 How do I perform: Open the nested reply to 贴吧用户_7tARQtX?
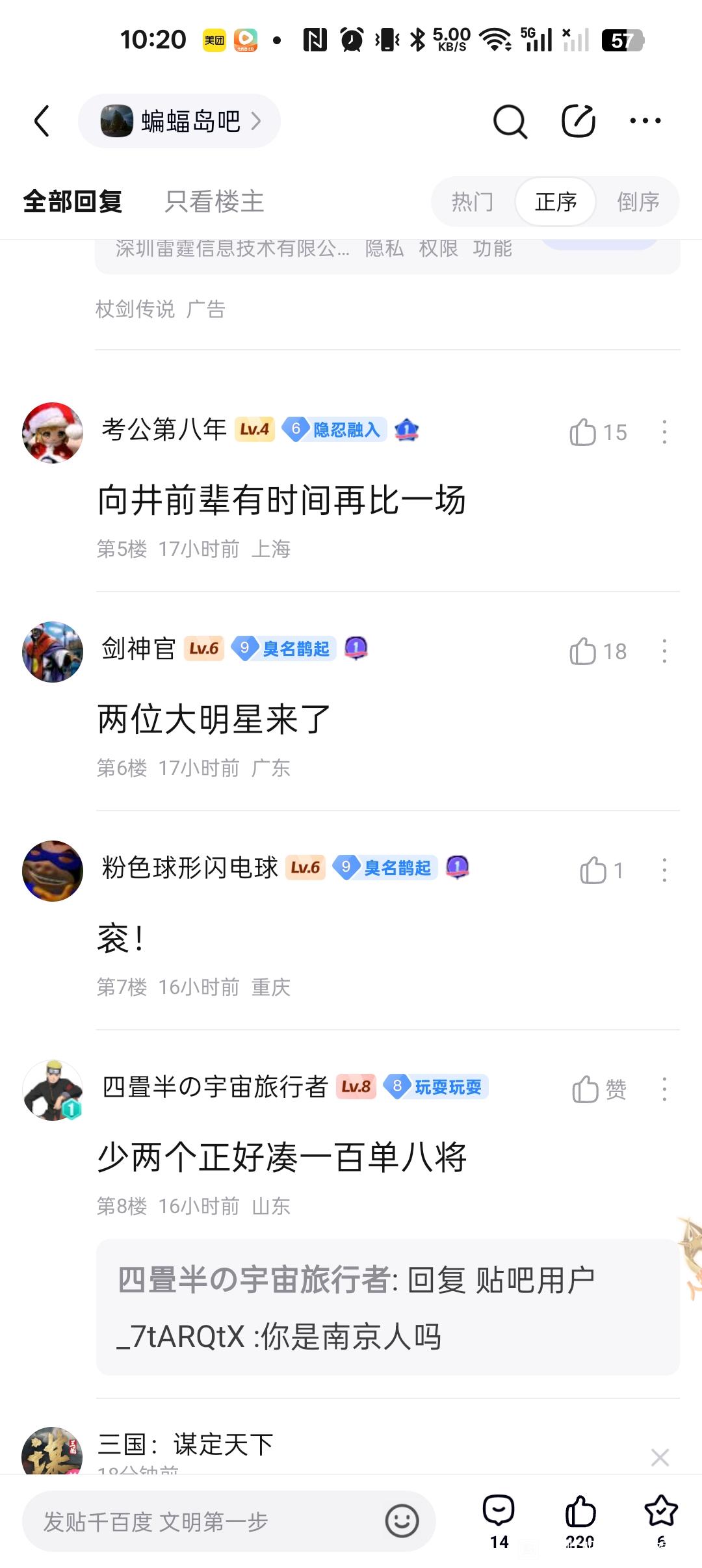tap(387, 1308)
